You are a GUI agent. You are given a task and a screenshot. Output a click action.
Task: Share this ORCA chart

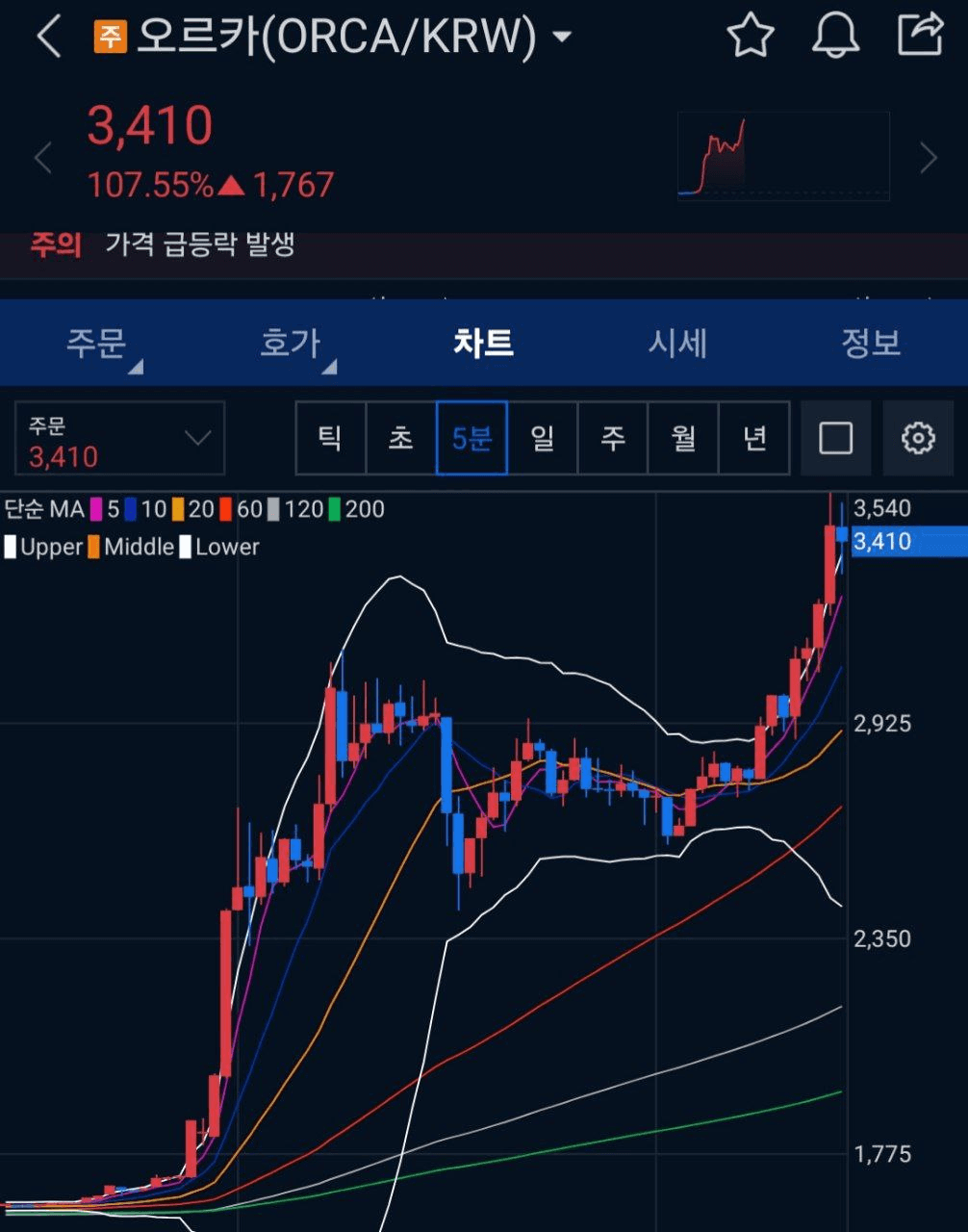pos(920,35)
